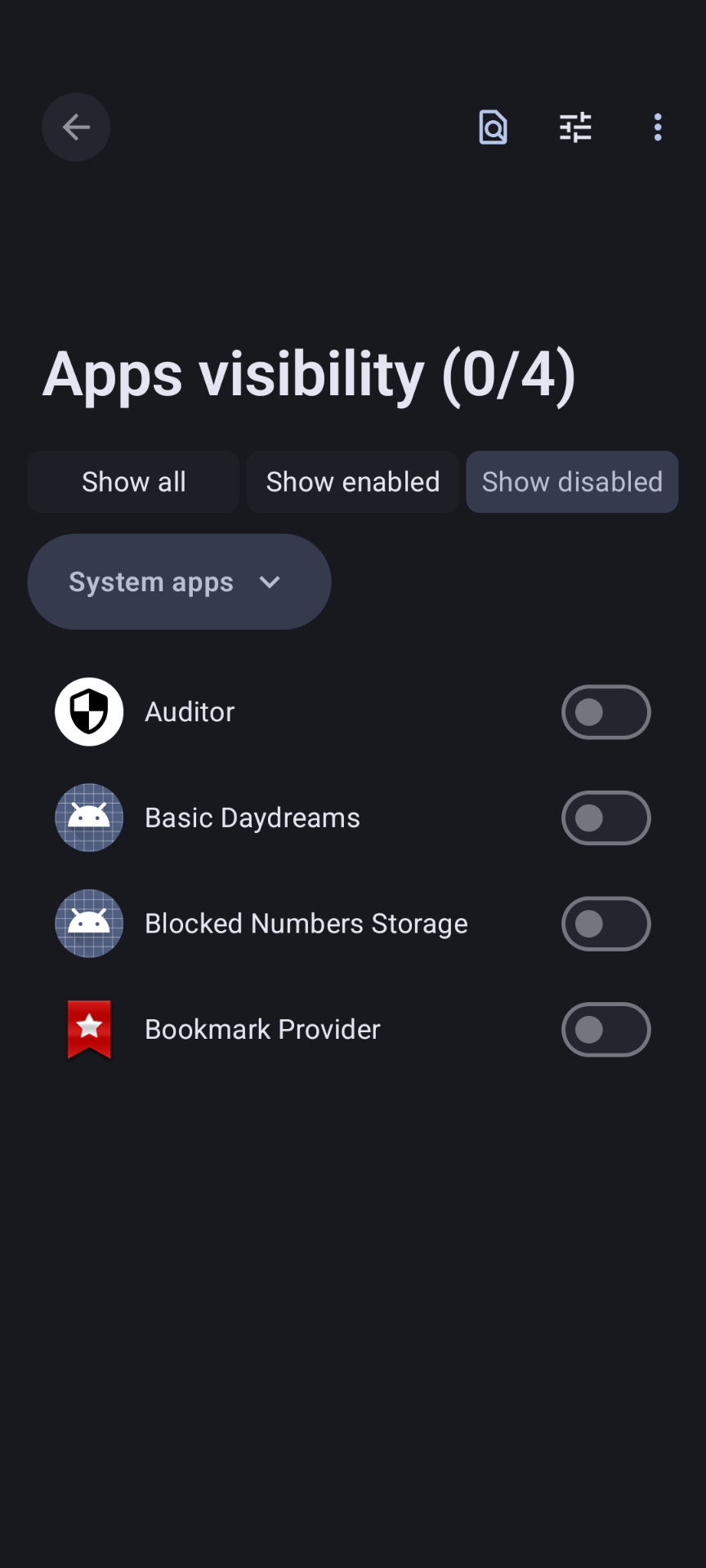The image size is (706, 1568).
Task: Enable the Auditor toggle
Action: click(x=605, y=711)
